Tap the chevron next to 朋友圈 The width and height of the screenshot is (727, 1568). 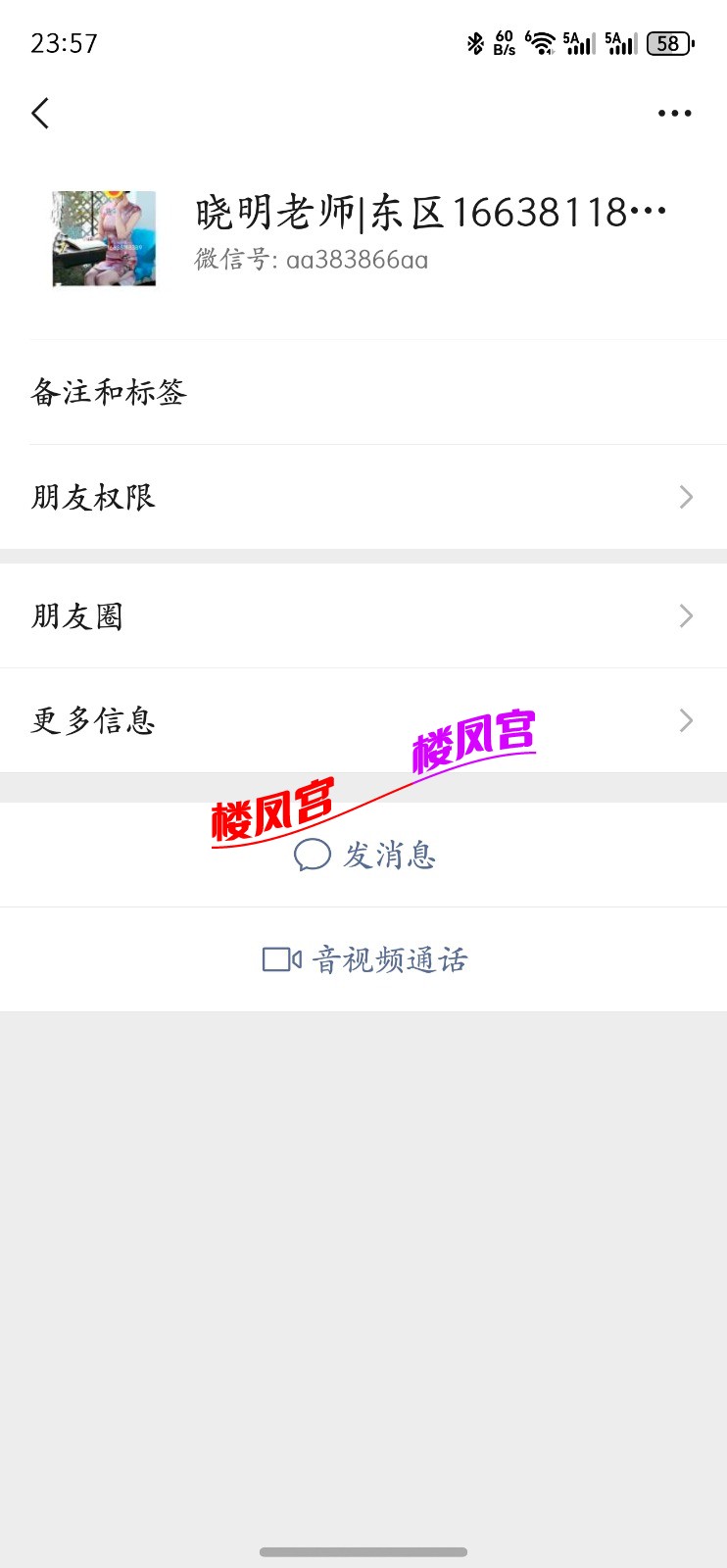click(x=686, y=615)
